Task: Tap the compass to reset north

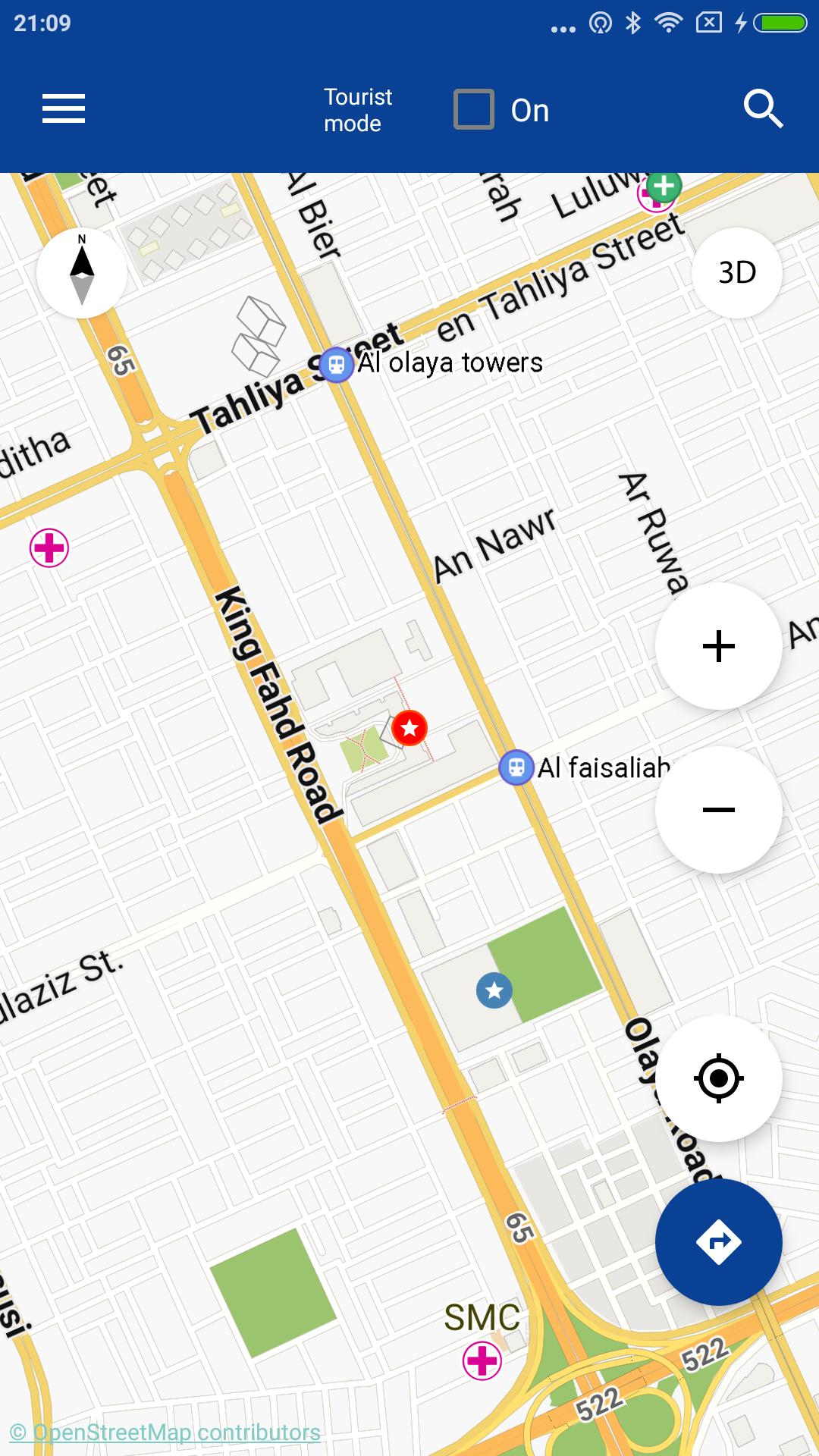Action: click(82, 272)
